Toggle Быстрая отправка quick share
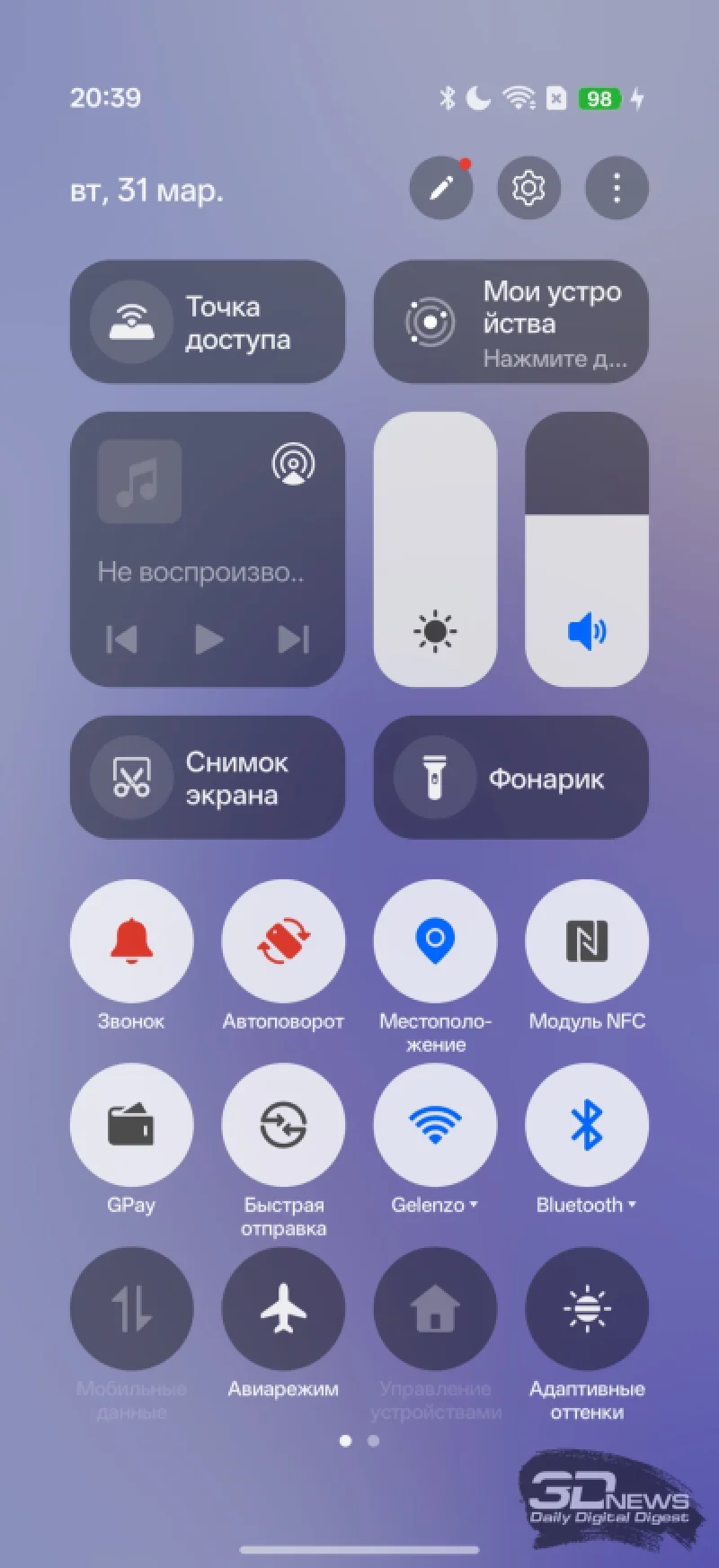Viewport: 719px width, 1568px height. point(283,1125)
